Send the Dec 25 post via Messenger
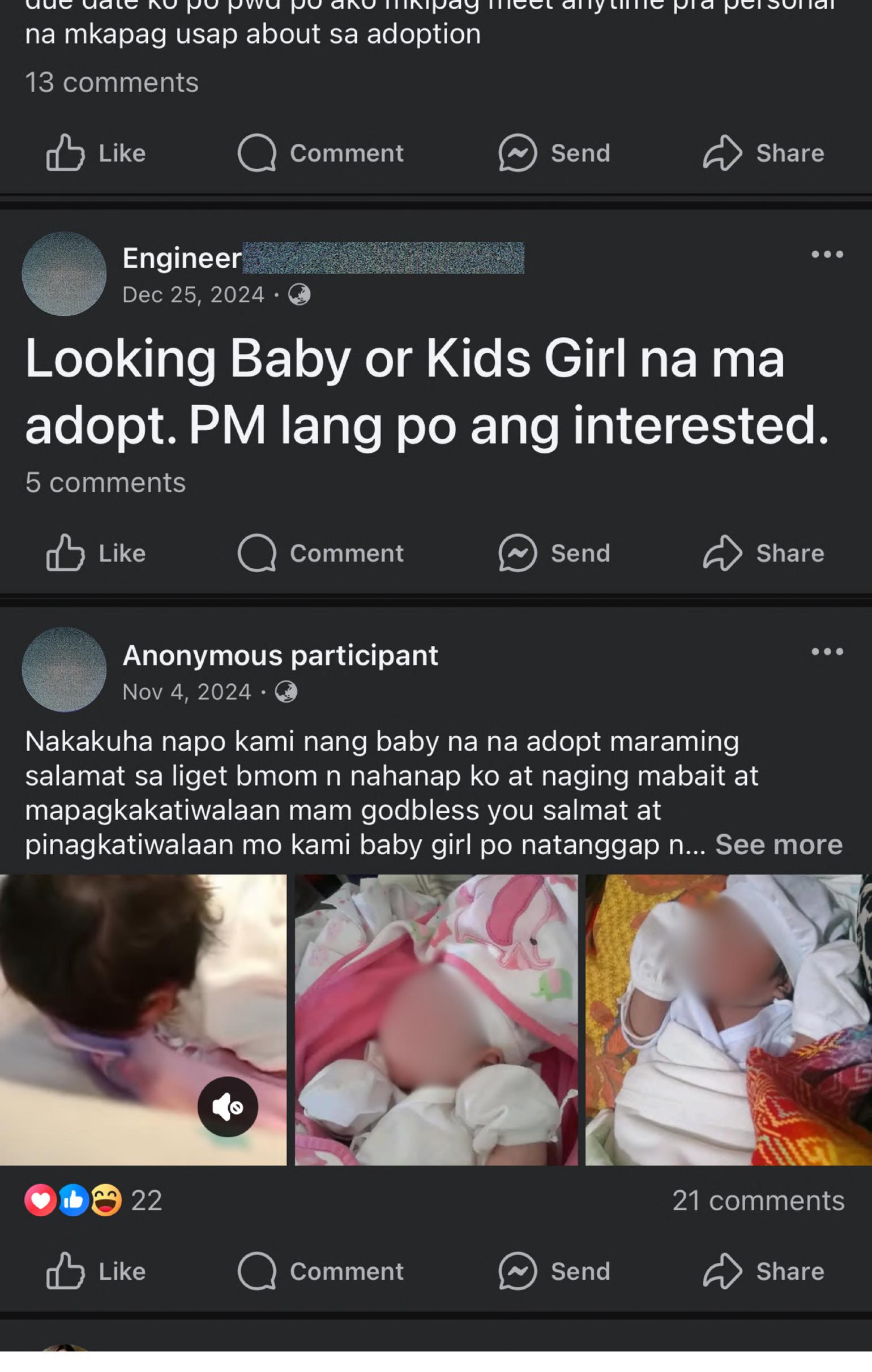The height and width of the screenshot is (1372, 872). pyautogui.click(x=554, y=552)
